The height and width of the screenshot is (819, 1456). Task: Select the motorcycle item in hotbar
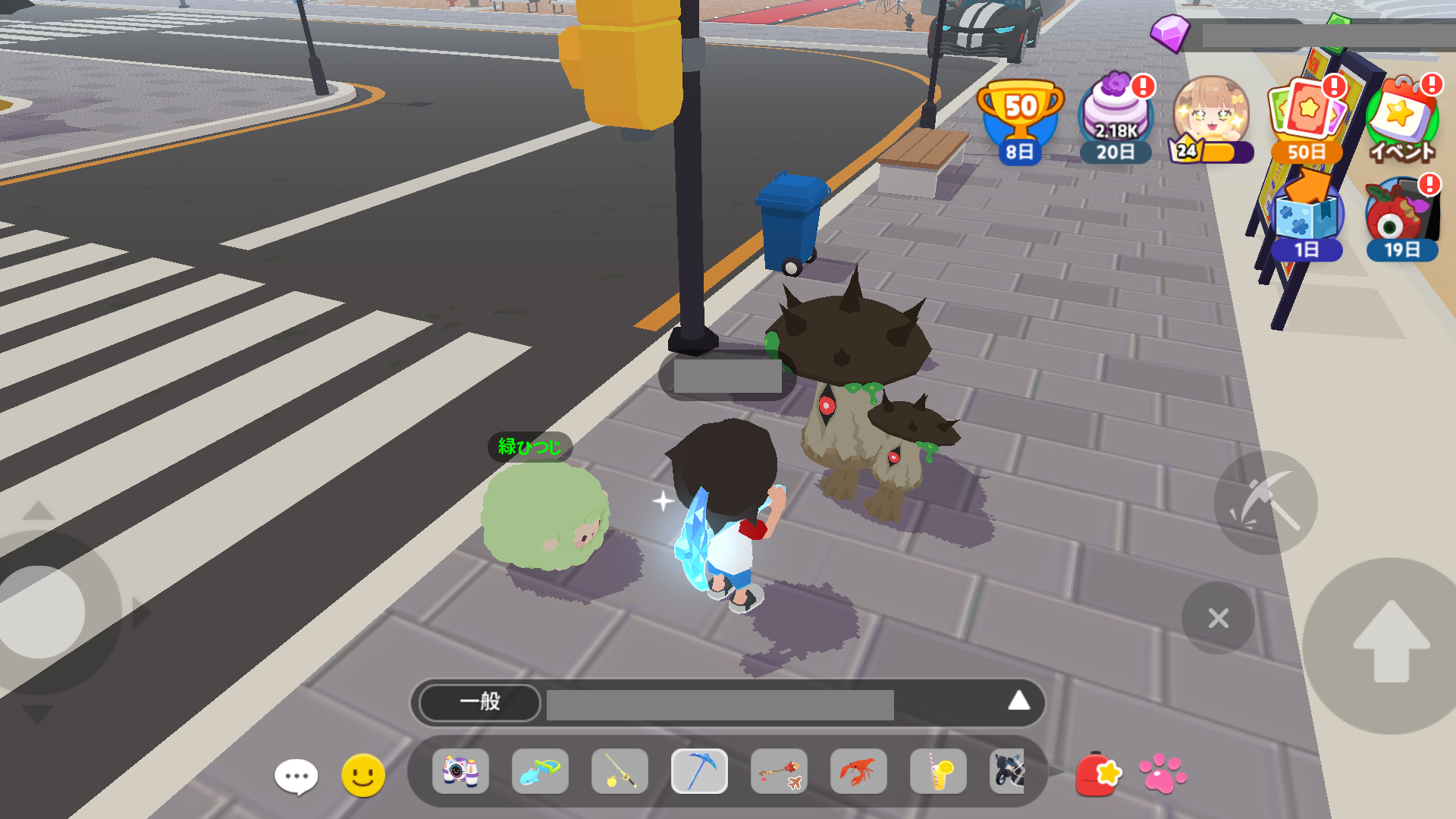coord(1009,772)
